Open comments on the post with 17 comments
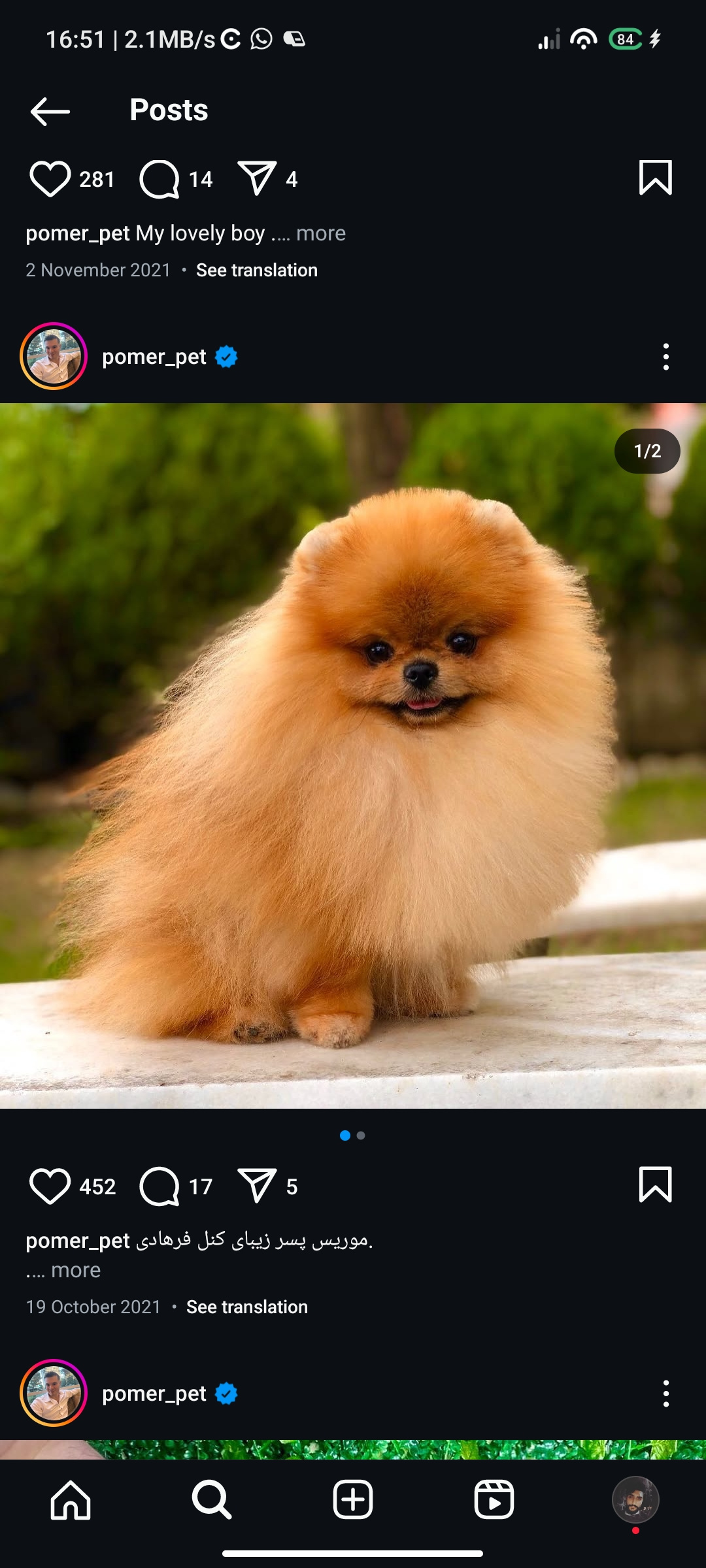 tap(160, 1186)
